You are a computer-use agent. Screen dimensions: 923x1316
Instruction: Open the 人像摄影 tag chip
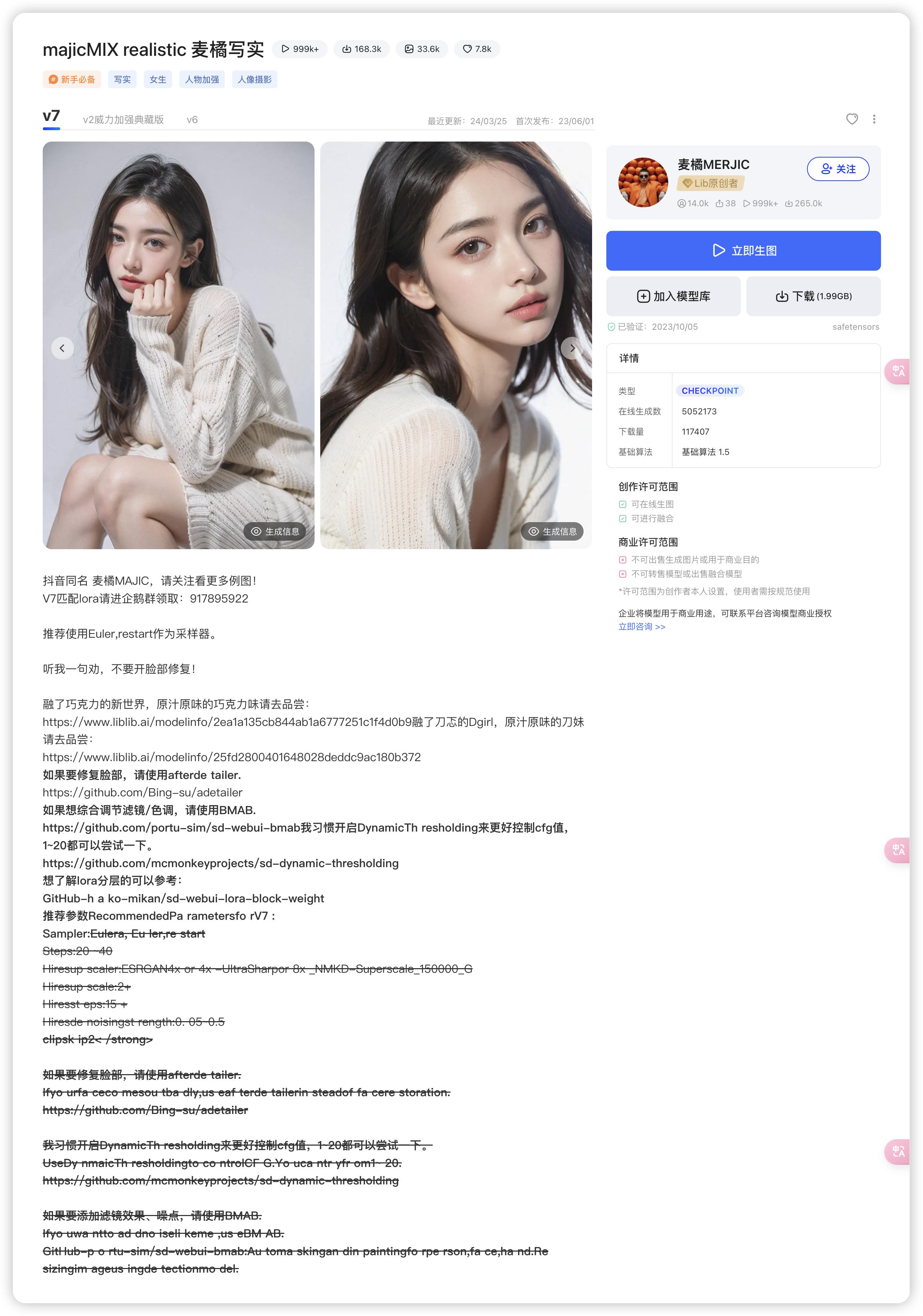254,80
